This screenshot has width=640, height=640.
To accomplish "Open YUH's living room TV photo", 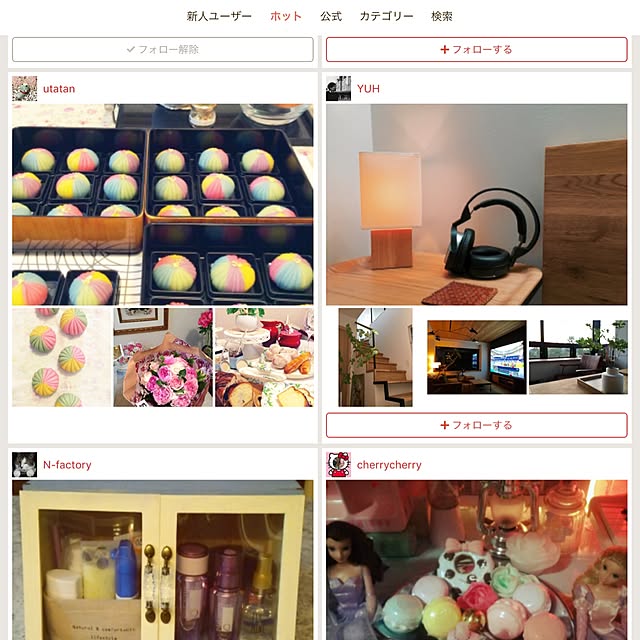I will 476,357.
